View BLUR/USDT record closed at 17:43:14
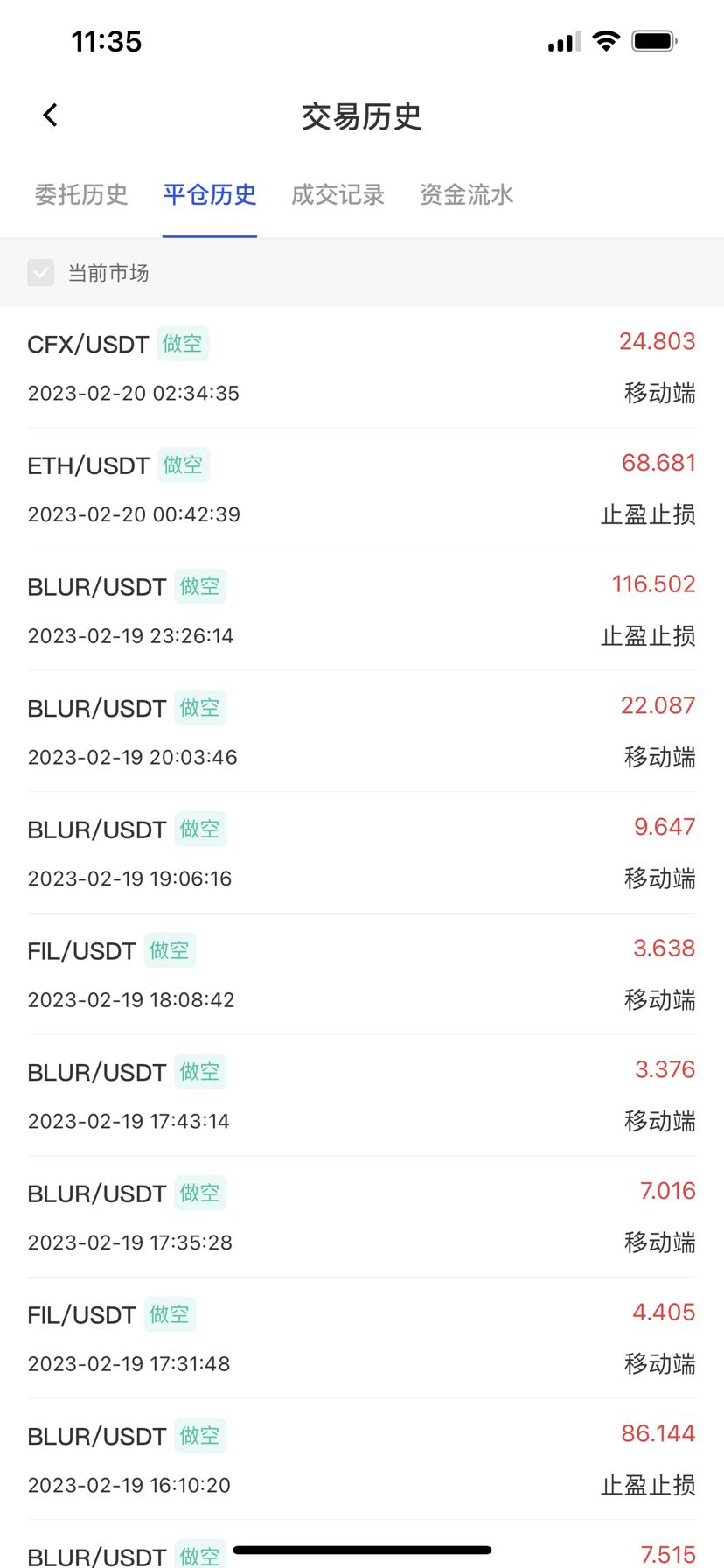Image resolution: width=724 pixels, height=1568 pixels. [x=362, y=1095]
